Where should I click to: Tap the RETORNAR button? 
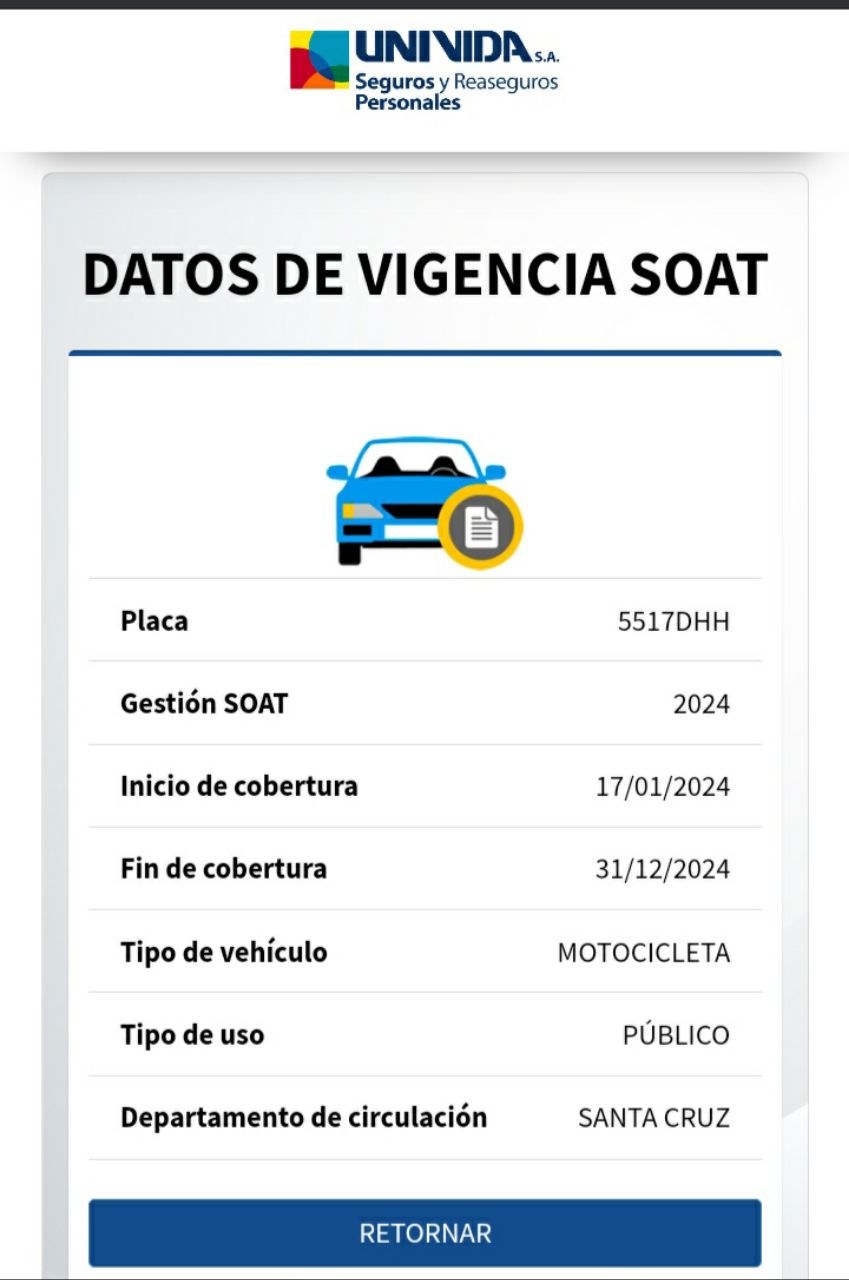click(x=425, y=1232)
